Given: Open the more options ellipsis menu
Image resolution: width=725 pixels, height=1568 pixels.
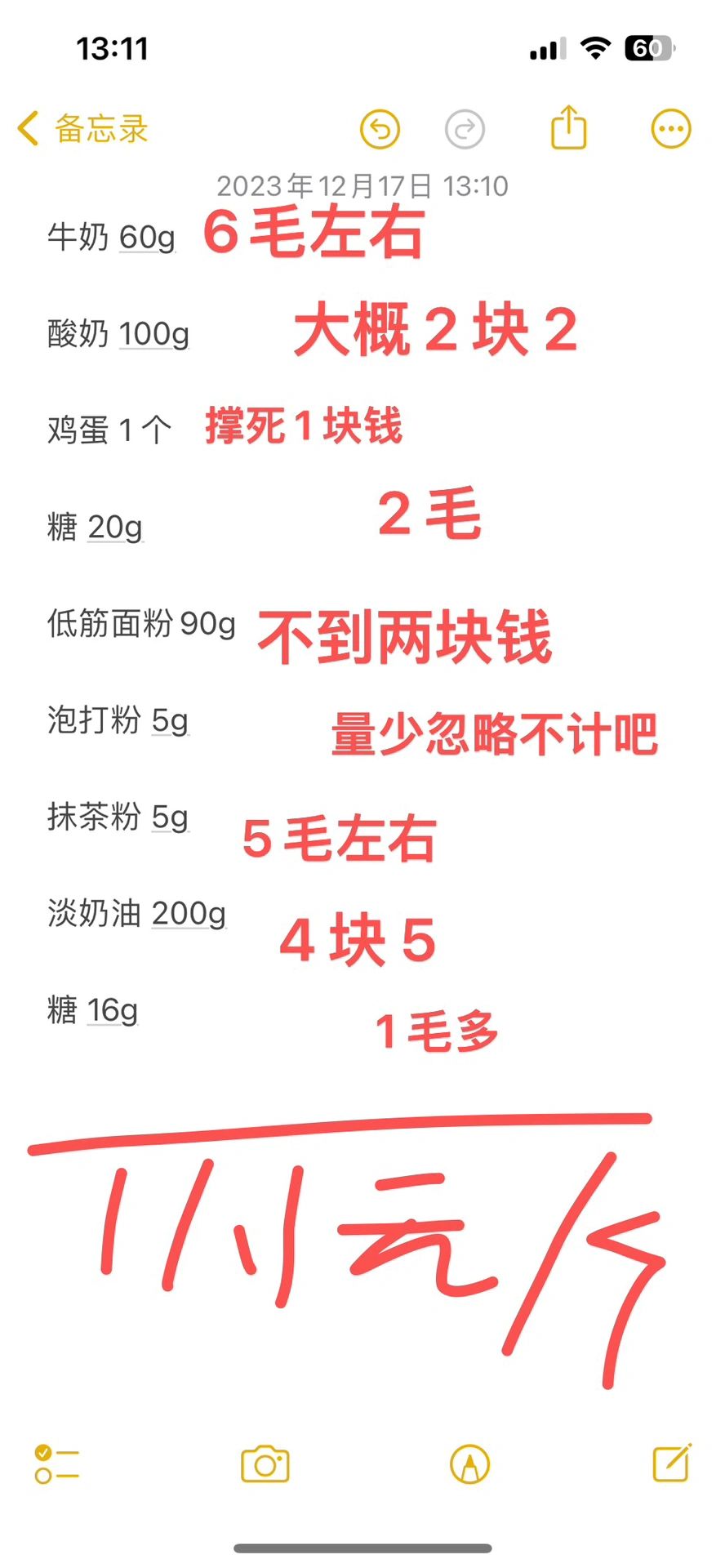Looking at the screenshot, I should (x=671, y=129).
